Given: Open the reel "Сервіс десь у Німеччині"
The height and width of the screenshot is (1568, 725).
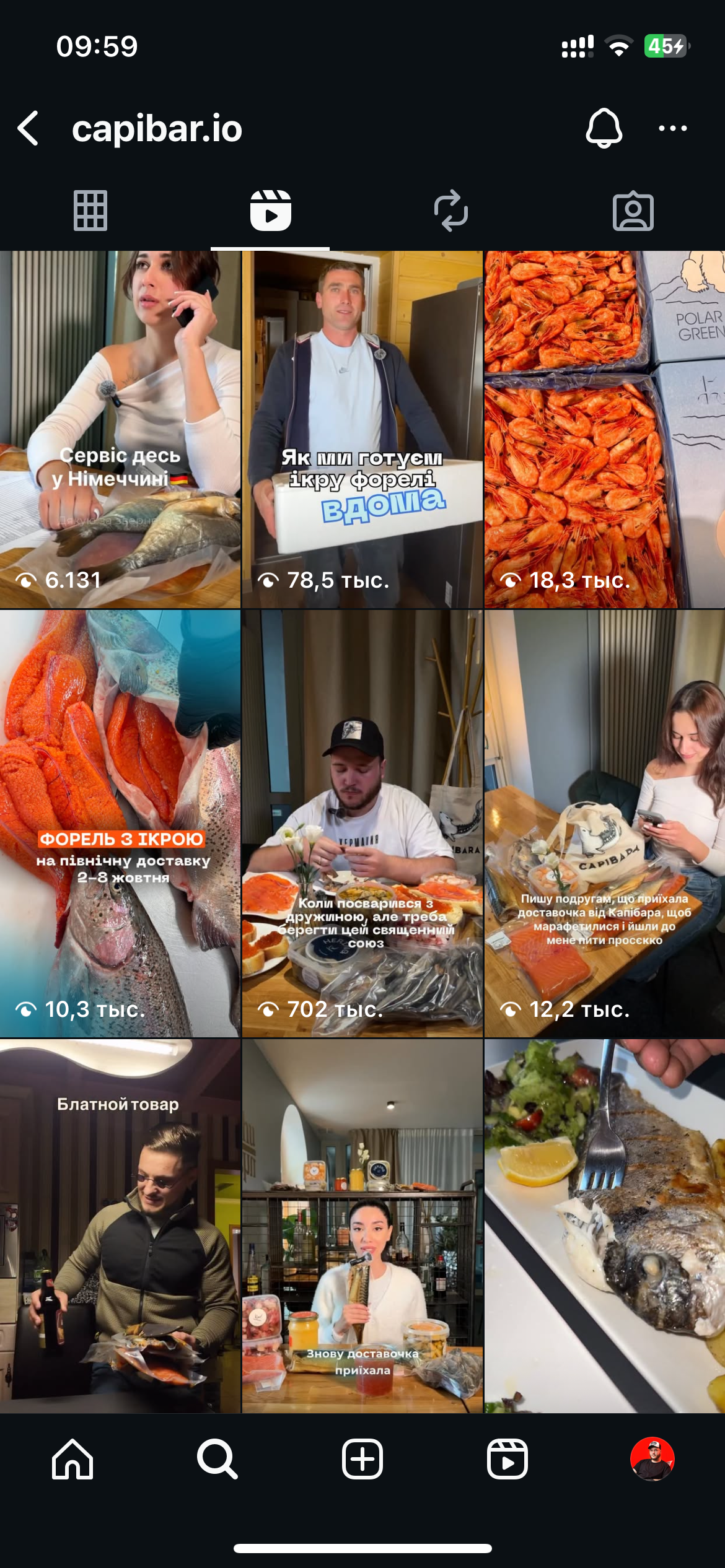Looking at the screenshot, I should pos(120,429).
